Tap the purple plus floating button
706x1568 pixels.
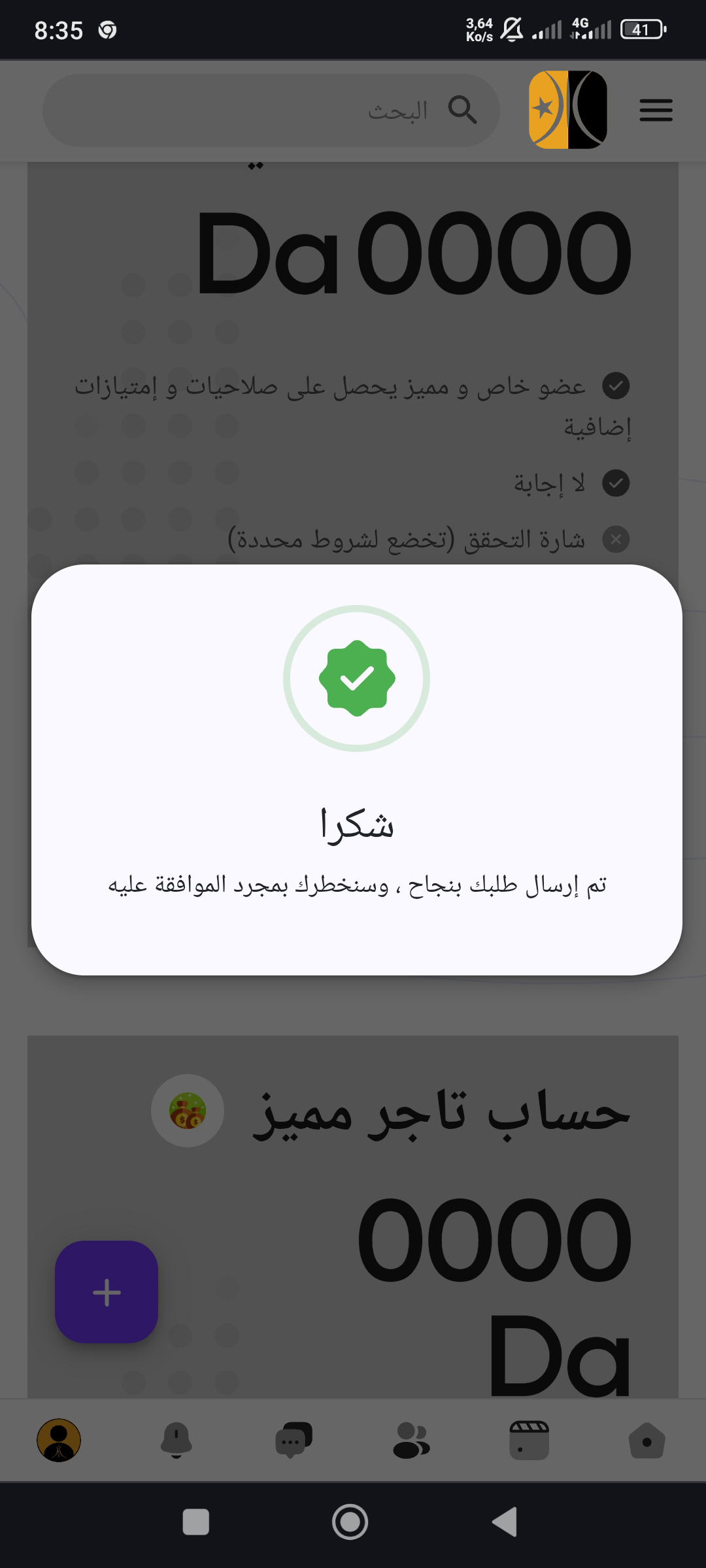[x=107, y=1292]
